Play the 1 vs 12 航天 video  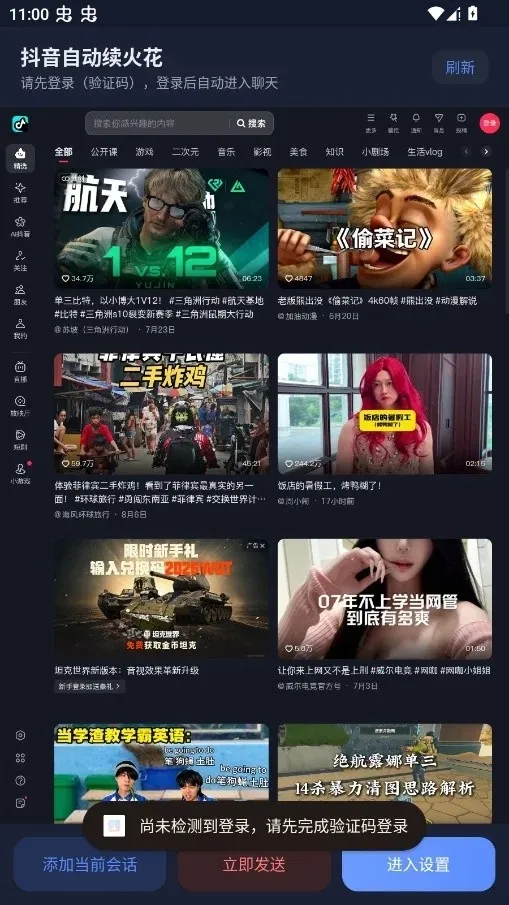click(x=162, y=229)
